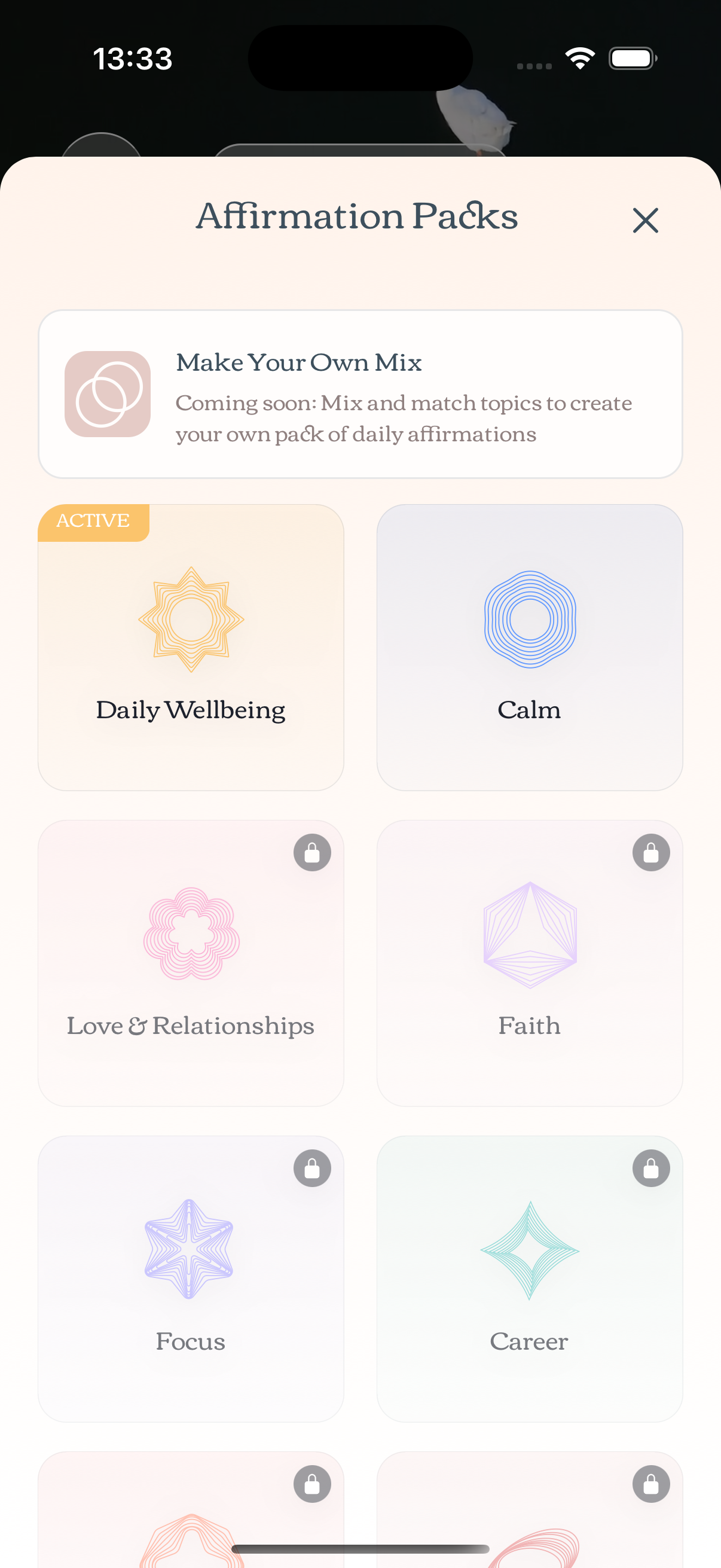
Task: Tap the ACTIVE badge on Daily Wellbeing
Action: [x=93, y=521]
